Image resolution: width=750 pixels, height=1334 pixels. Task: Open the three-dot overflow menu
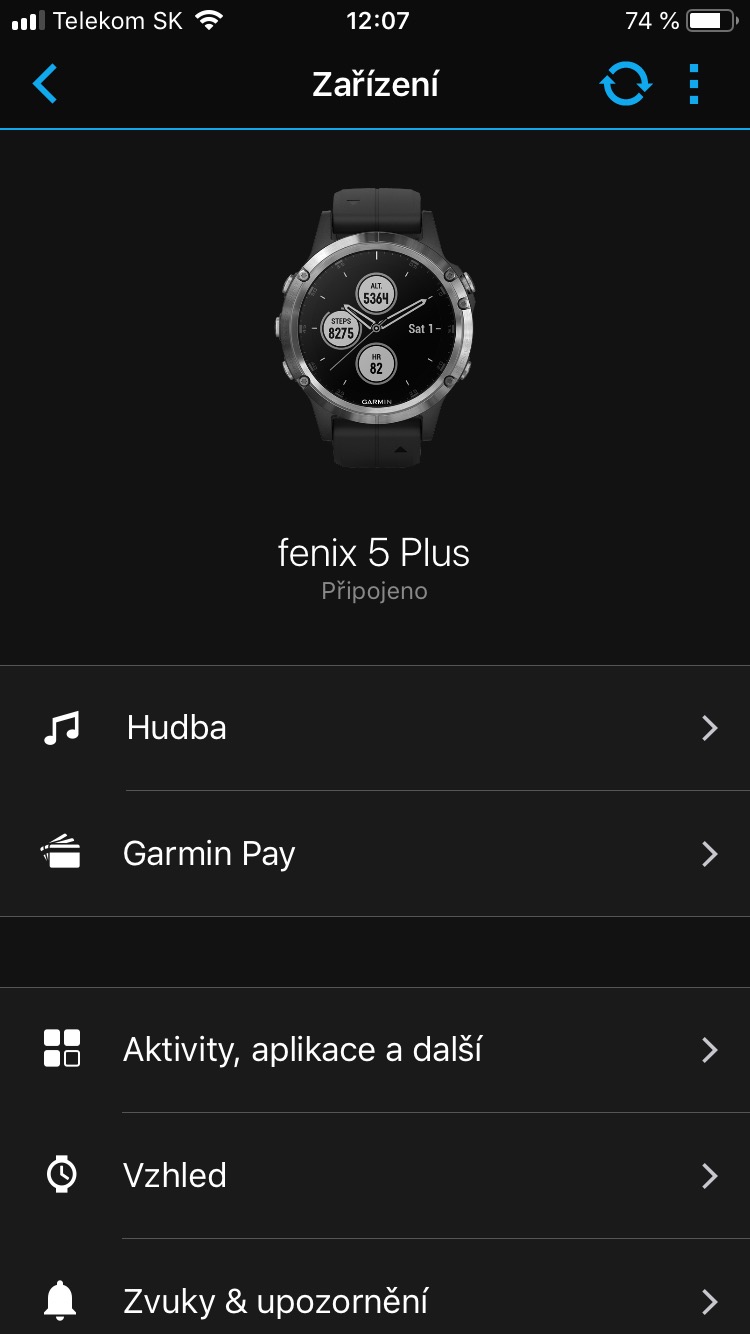coord(694,84)
